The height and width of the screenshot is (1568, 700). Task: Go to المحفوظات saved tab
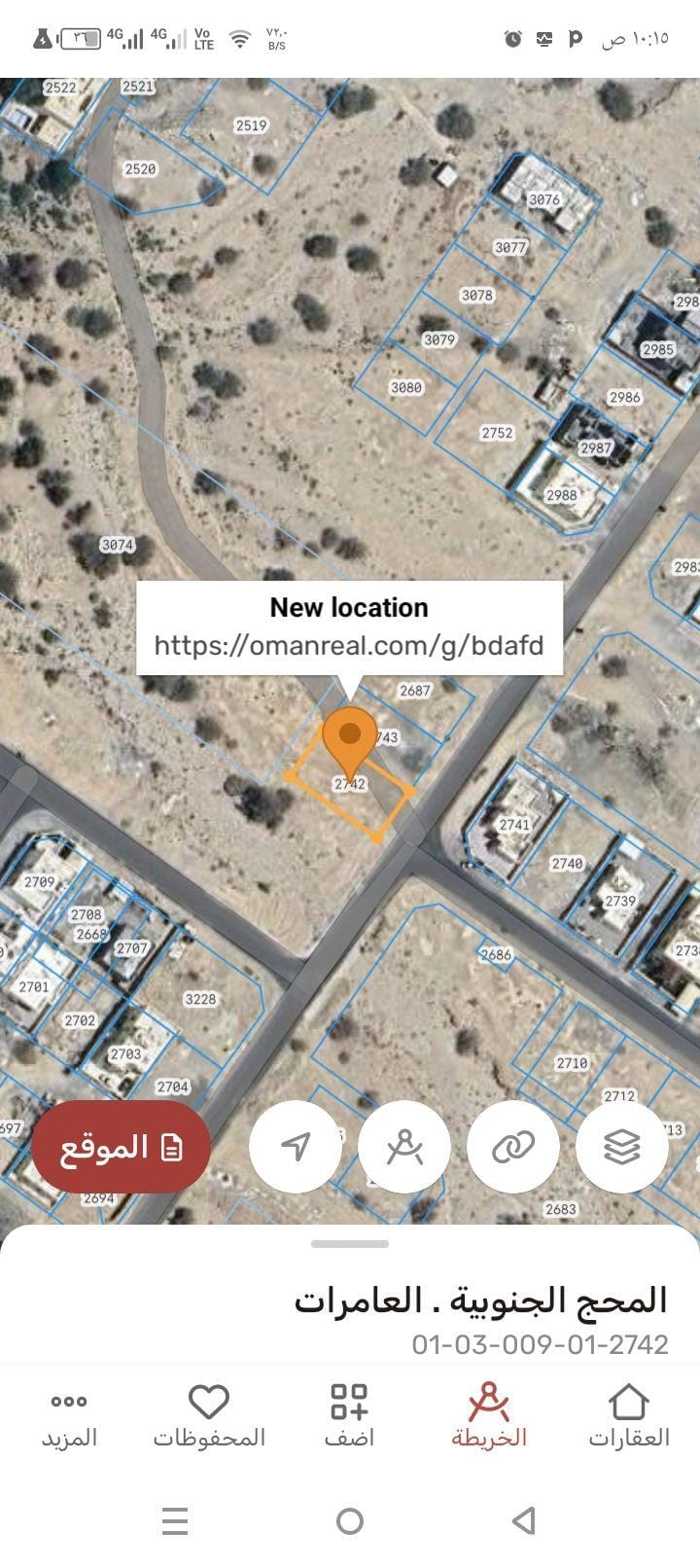tap(209, 1416)
